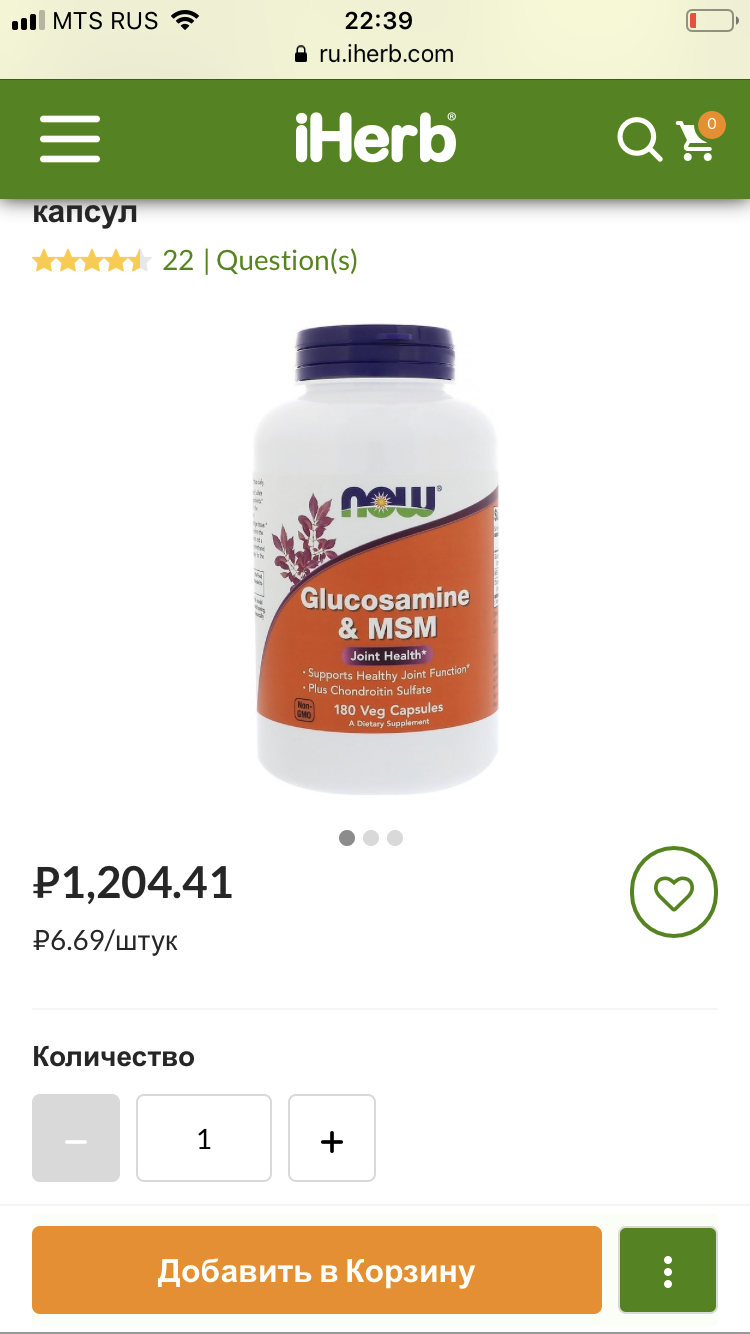Tap Добавить в Корзину button

point(317,1270)
